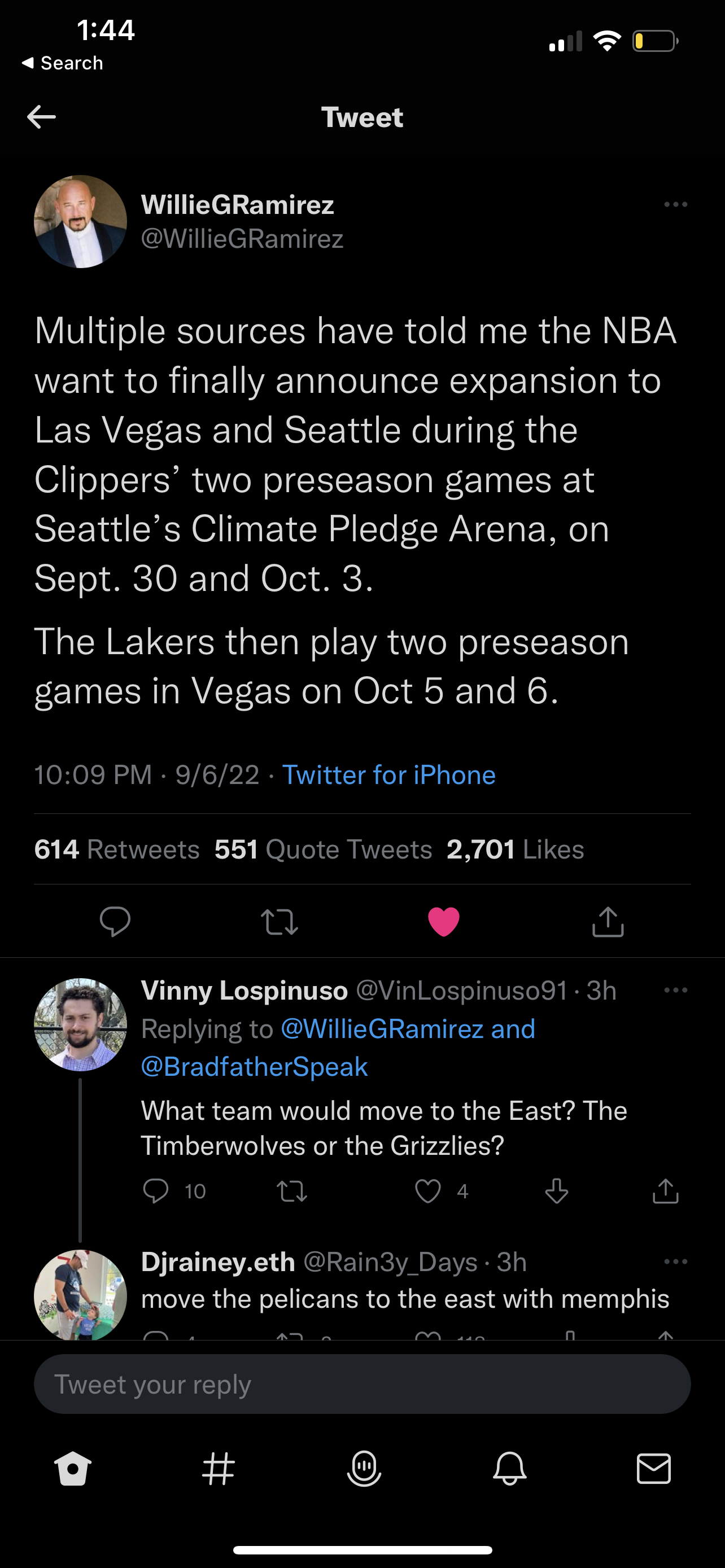Retweet WillieGRamirez's tweet
The image size is (725, 1568).
[x=279, y=922]
